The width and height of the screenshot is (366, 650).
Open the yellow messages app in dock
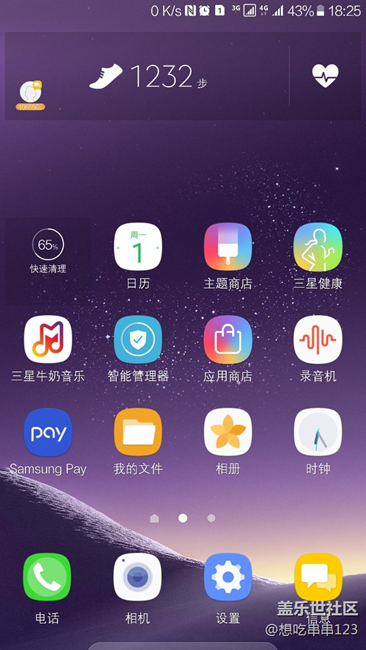pos(318,577)
